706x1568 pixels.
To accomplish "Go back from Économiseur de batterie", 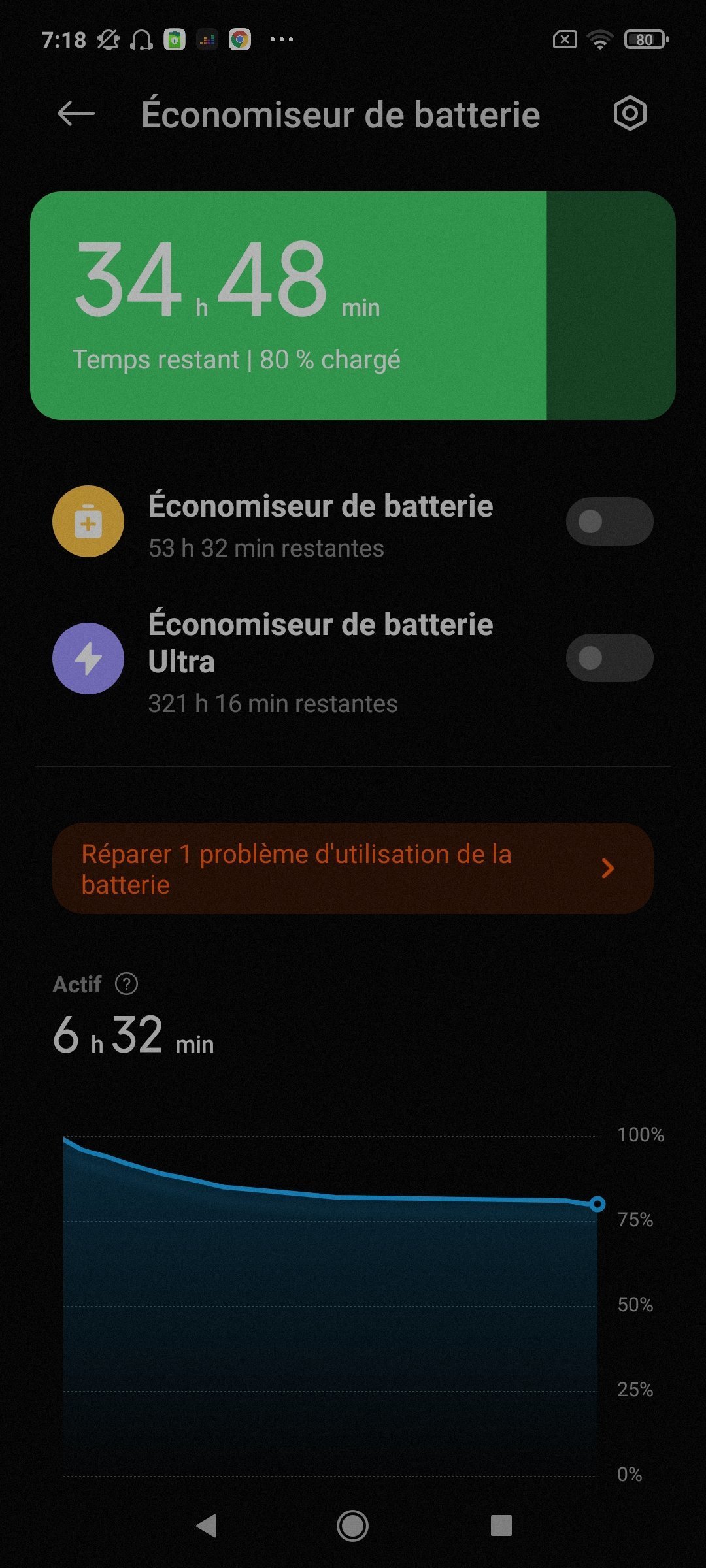I will tap(76, 114).
